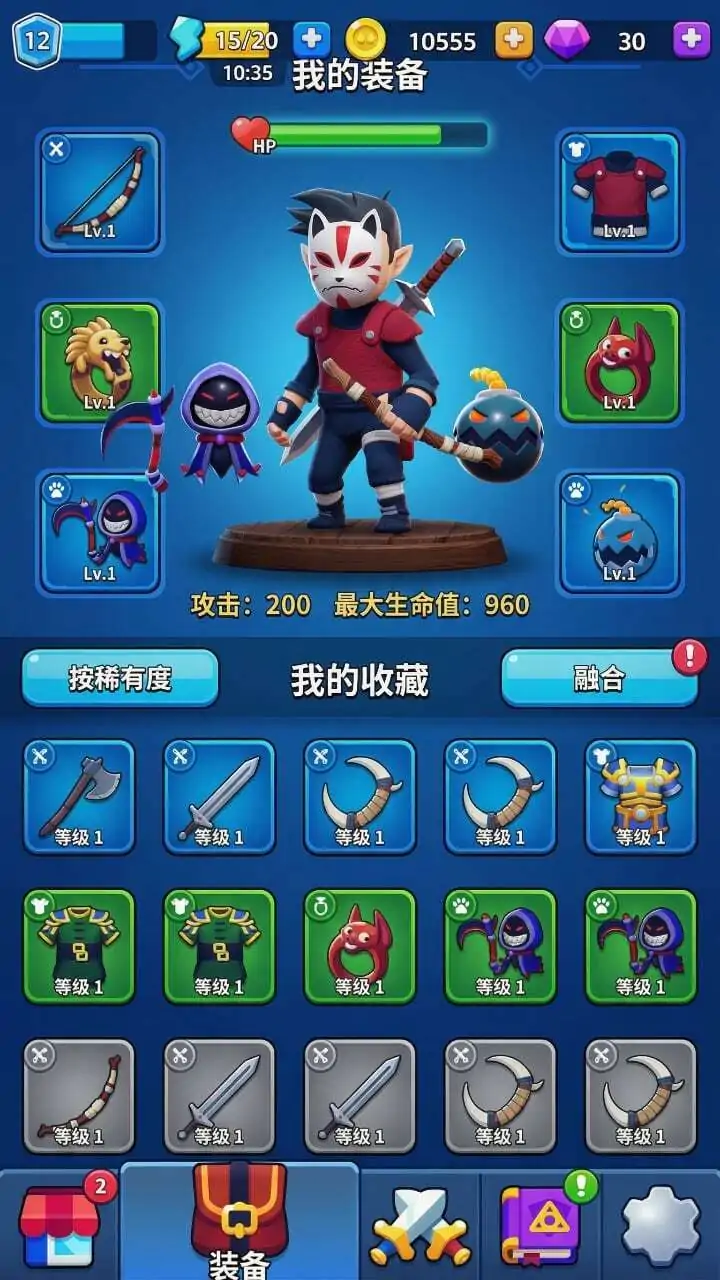This screenshot has width=720, height=1280.
Task: Open the purple spellbook tab
Action: coord(540,1225)
